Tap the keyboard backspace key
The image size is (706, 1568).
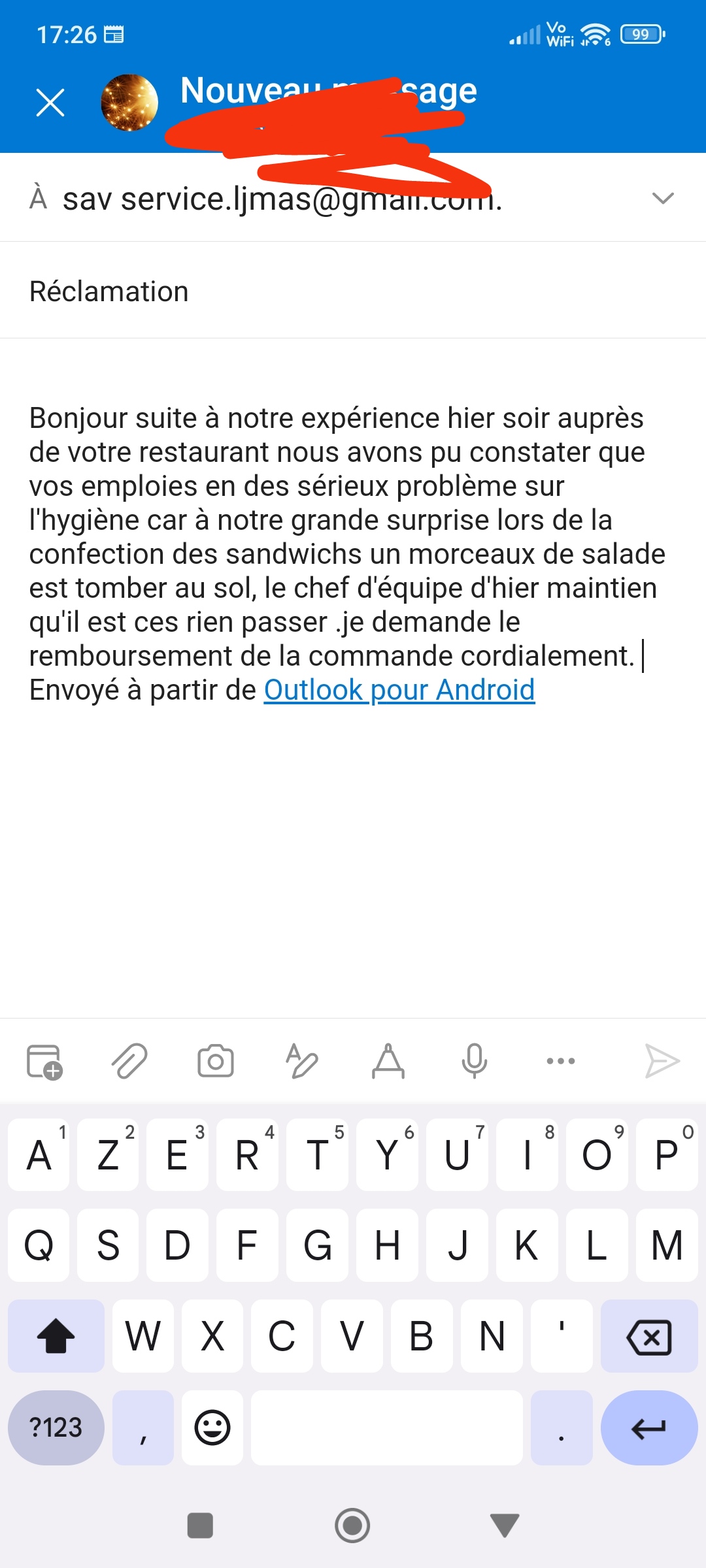(649, 1336)
